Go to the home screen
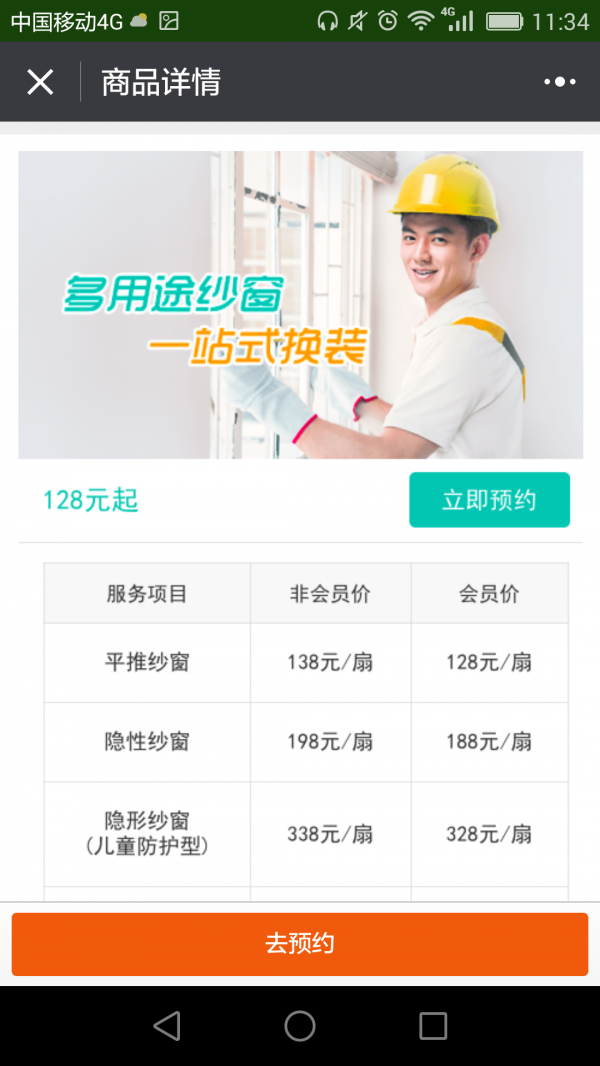Viewport: 600px width, 1066px height. [300, 1026]
